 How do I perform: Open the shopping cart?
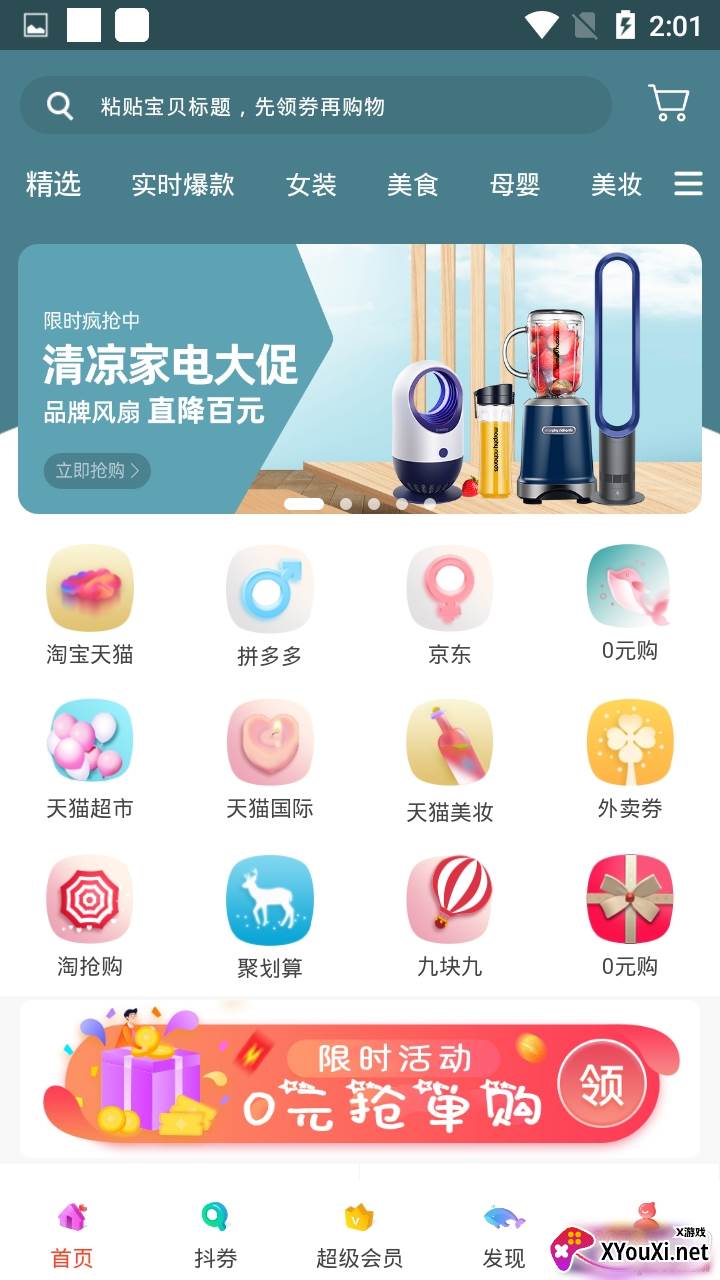point(668,103)
